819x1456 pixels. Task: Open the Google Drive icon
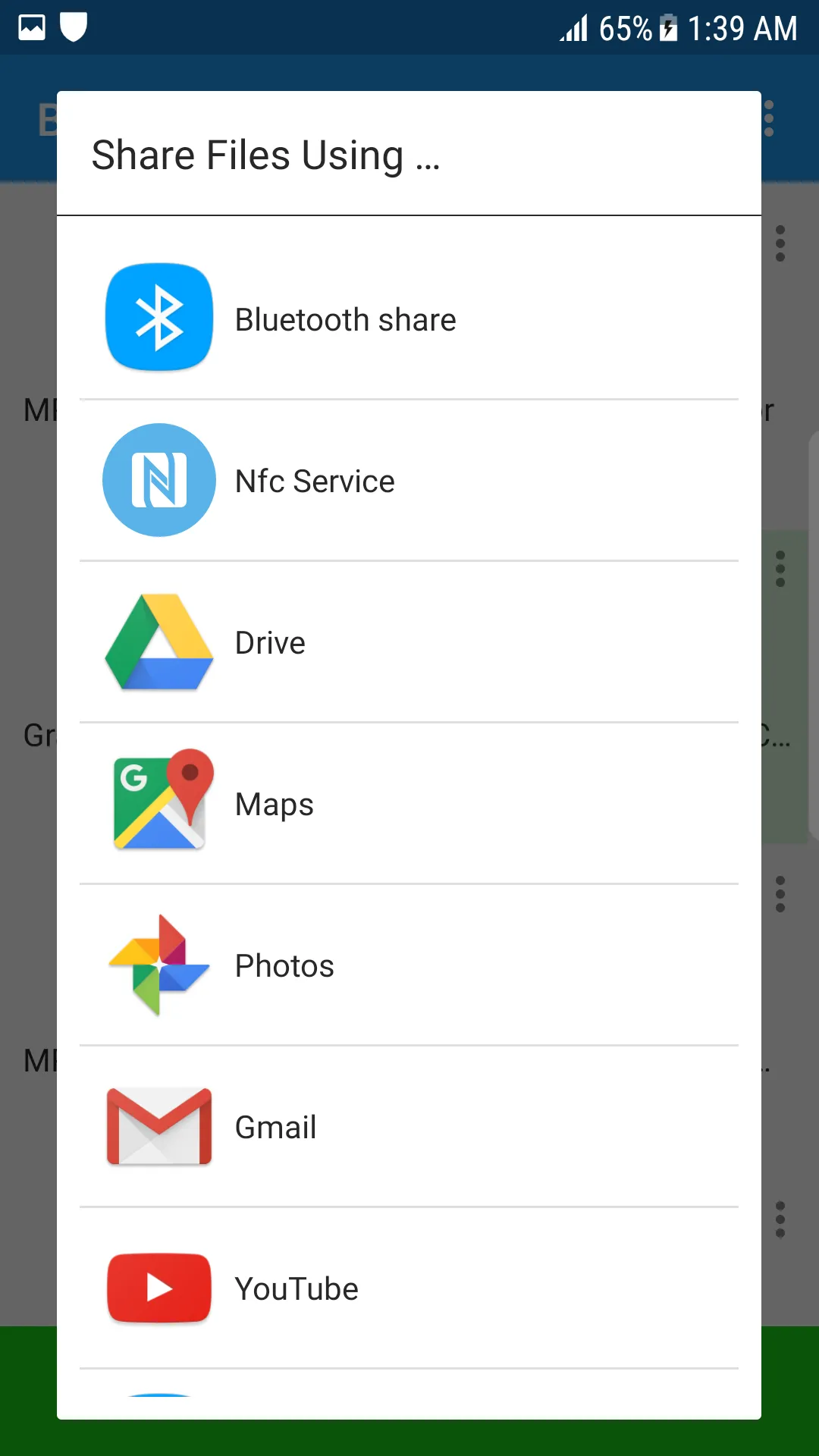[158, 642]
